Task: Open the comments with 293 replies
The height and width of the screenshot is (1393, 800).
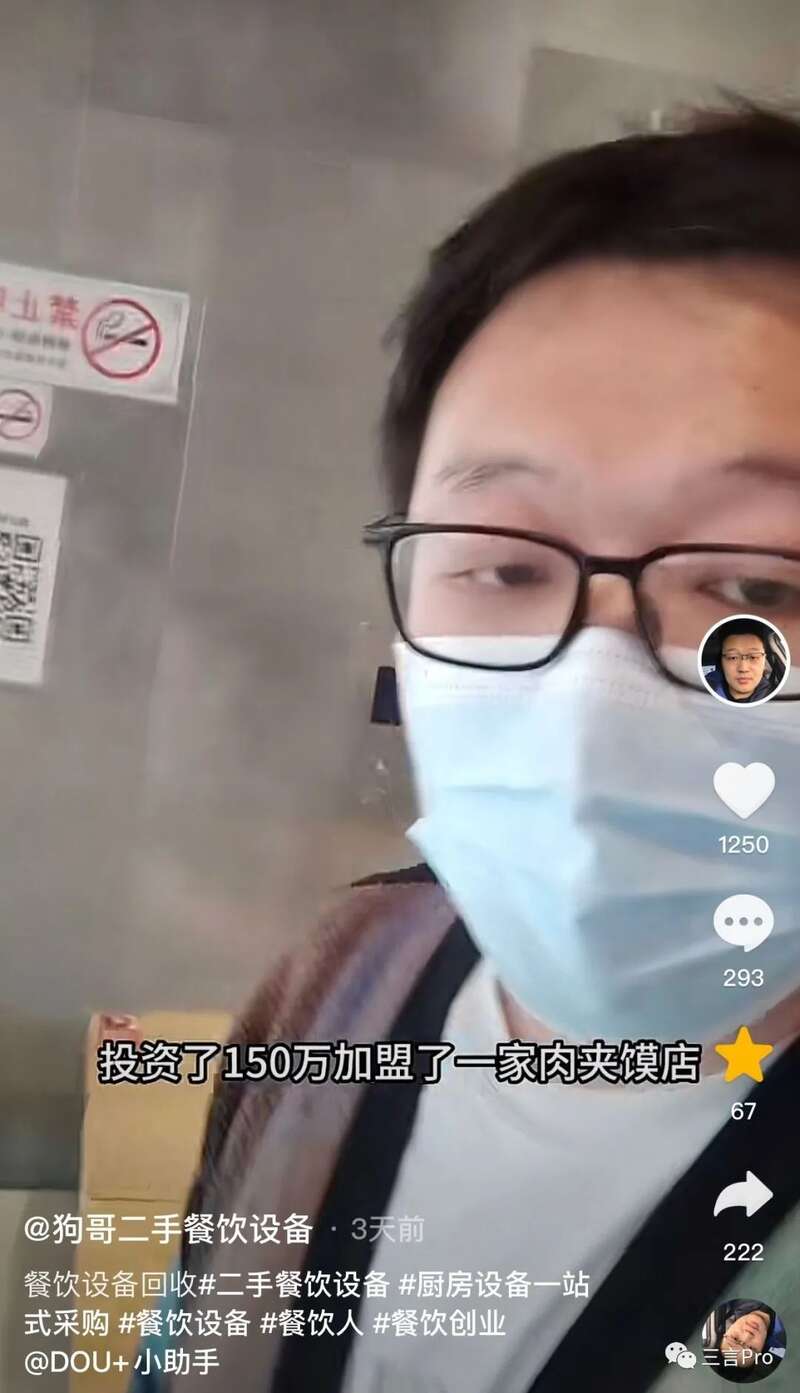Action: [x=743, y=923]
